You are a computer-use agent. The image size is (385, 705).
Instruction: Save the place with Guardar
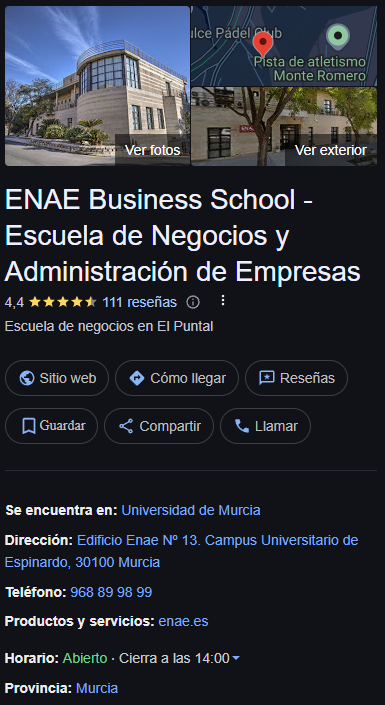click(x=51, y=426)
